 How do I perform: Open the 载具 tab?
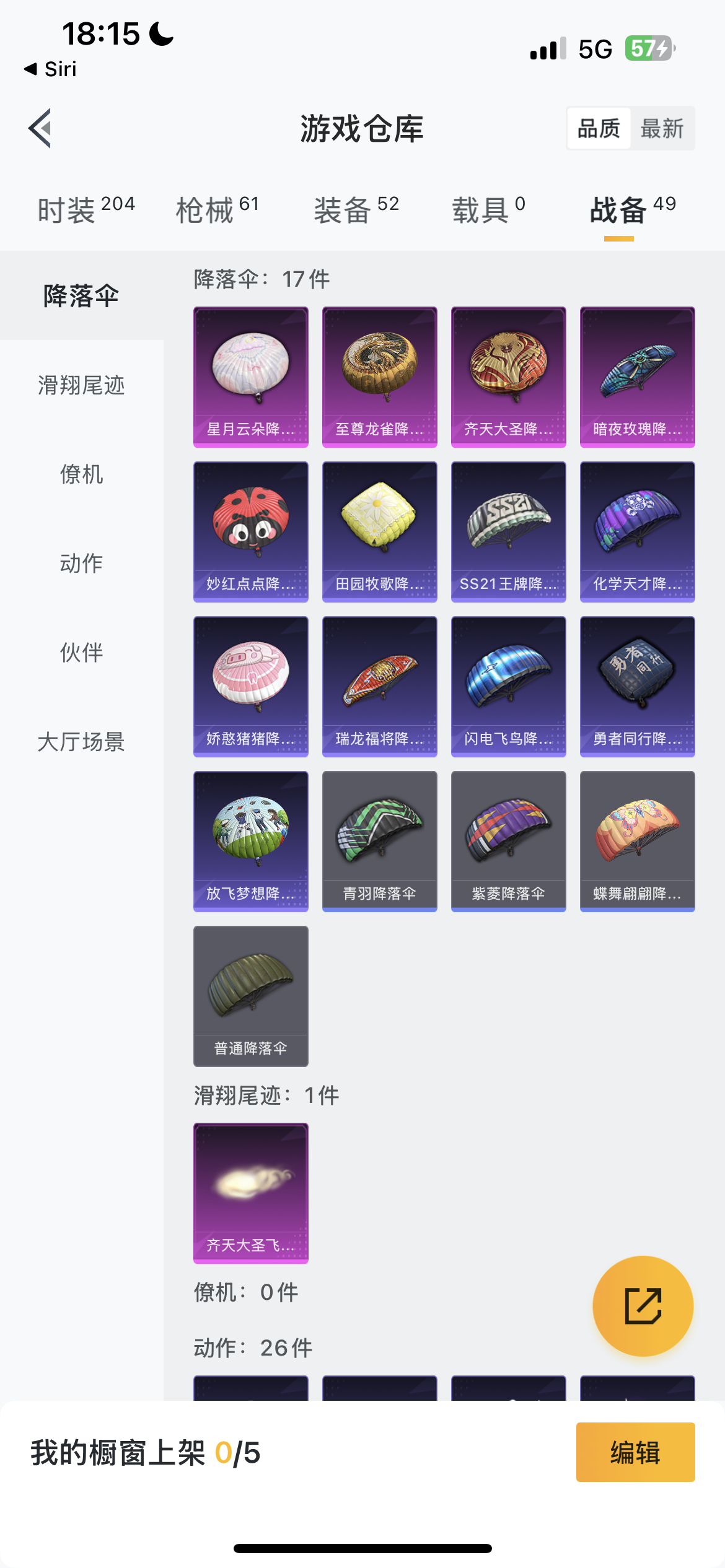tap(488, 209)
